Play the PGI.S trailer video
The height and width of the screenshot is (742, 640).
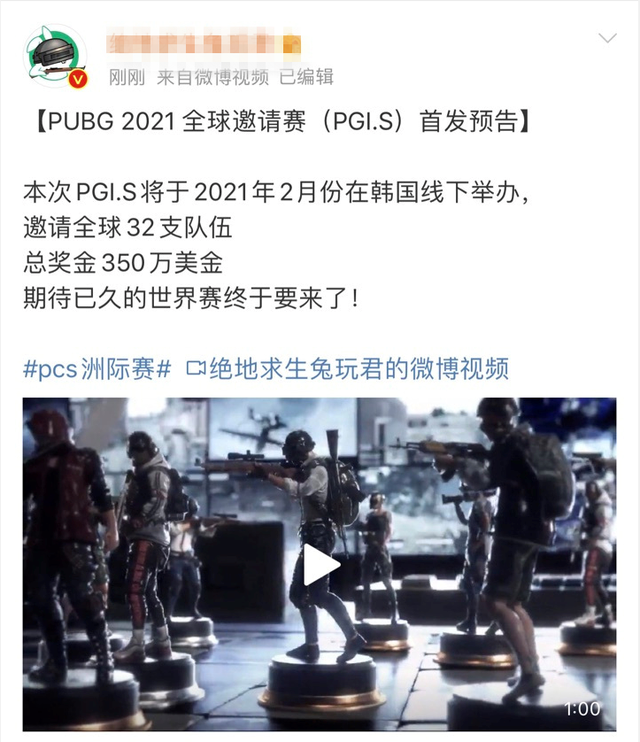pyautogui.click(x=320, y=566)
